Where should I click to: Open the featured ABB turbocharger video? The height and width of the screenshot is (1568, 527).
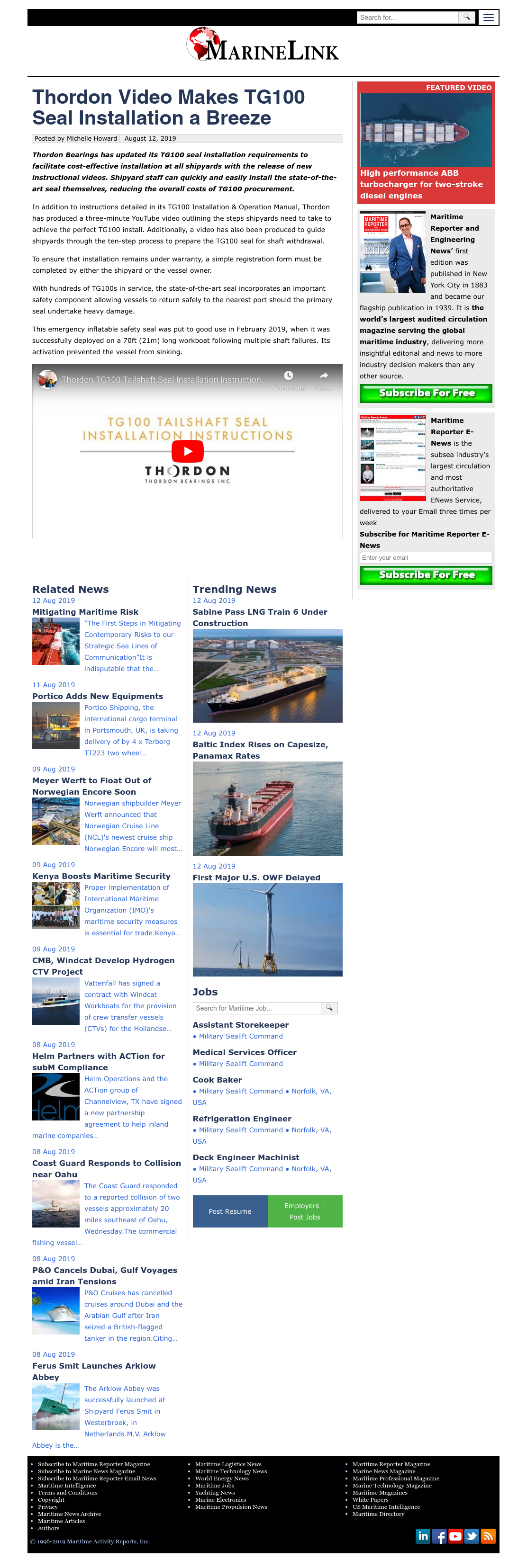point(425,184)
